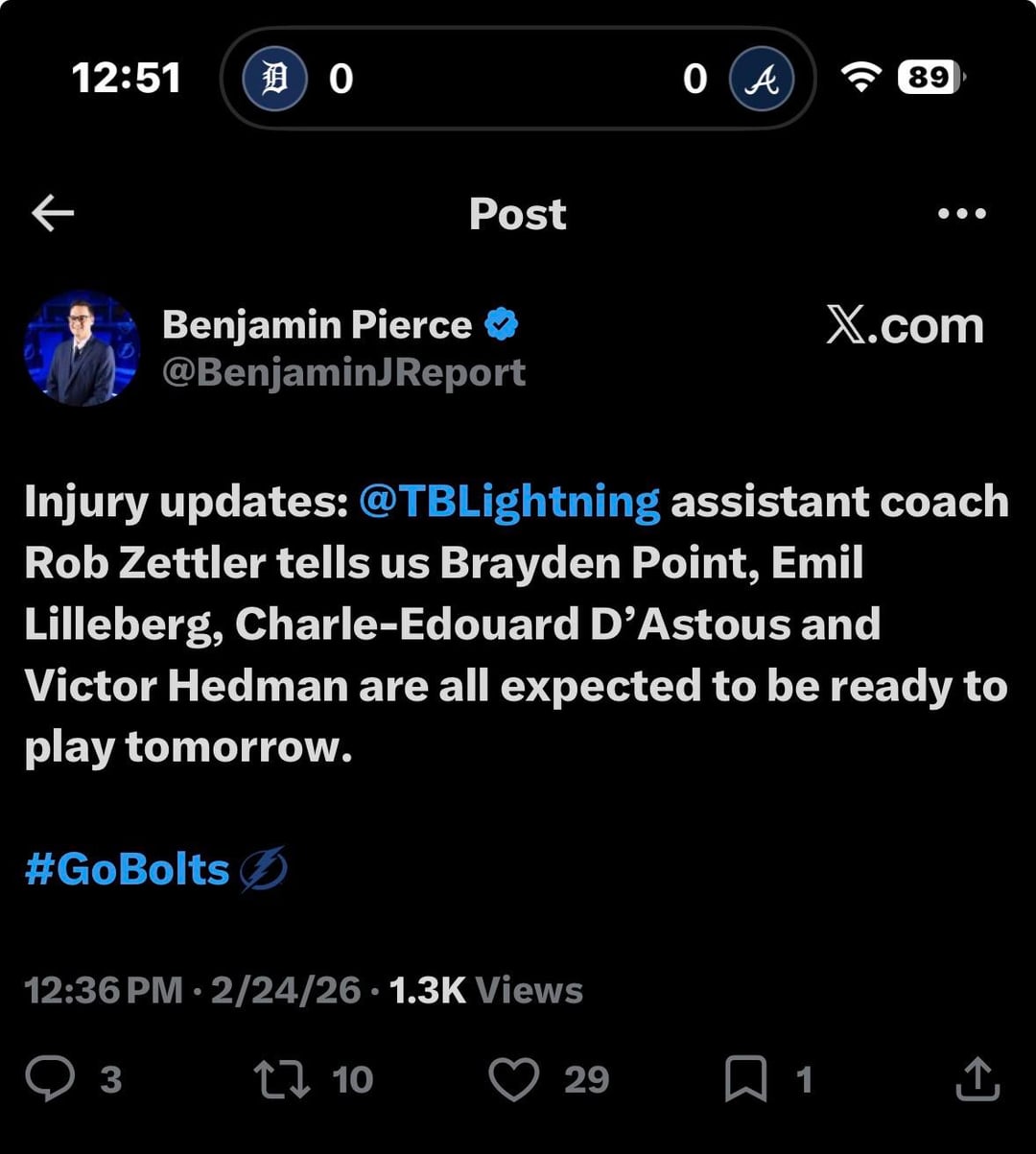Screen dimensions: 1036x1154
Task: Open the @TBLightning mention
Action: tap(508, 502)
